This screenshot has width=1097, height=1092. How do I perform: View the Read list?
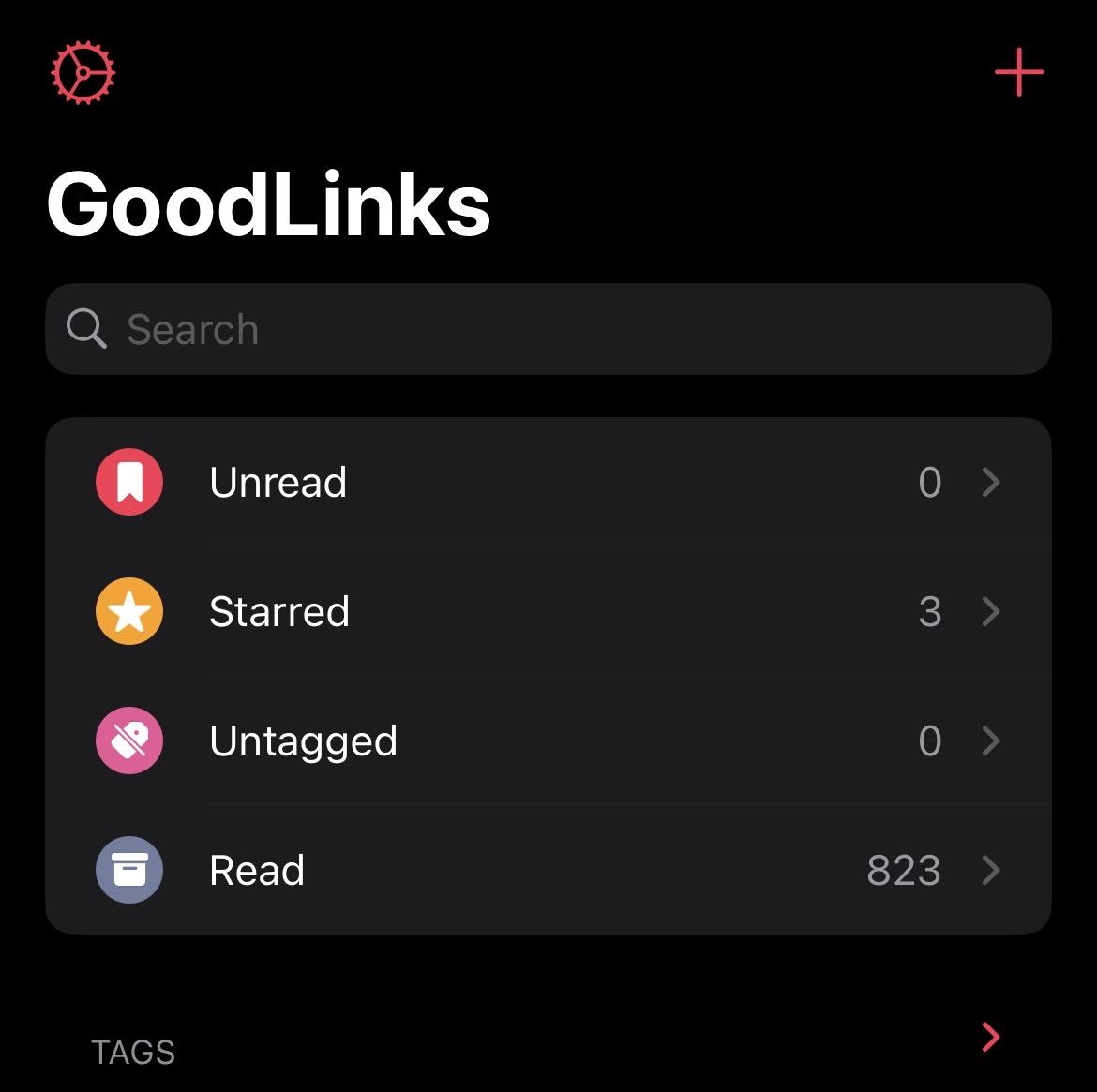(548, 871)
